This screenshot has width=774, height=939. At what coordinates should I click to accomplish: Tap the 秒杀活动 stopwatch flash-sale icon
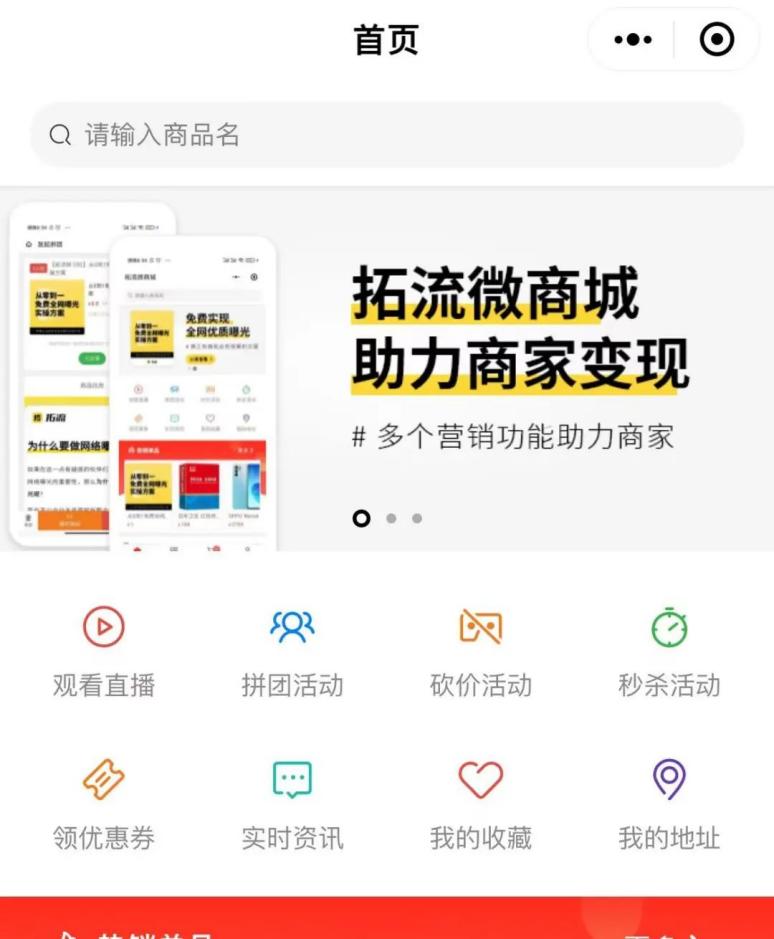pos(670,630)
